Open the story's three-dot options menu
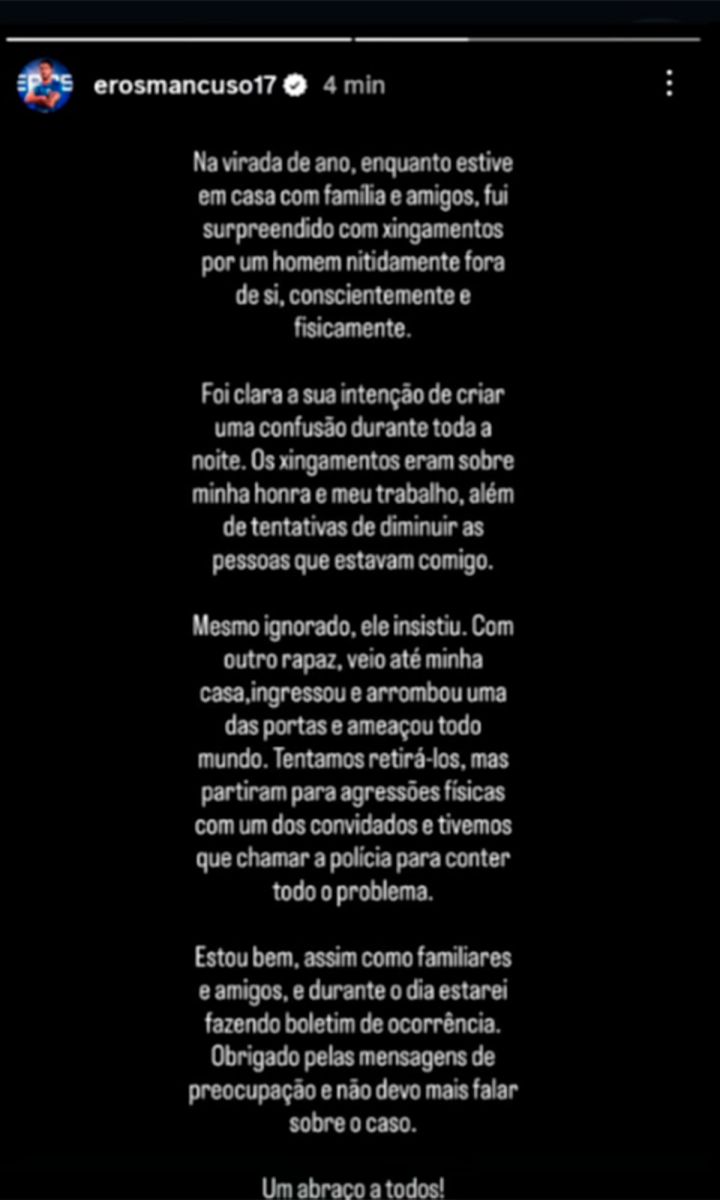The height and width of the screenshot is (1200, 720). 669,84
